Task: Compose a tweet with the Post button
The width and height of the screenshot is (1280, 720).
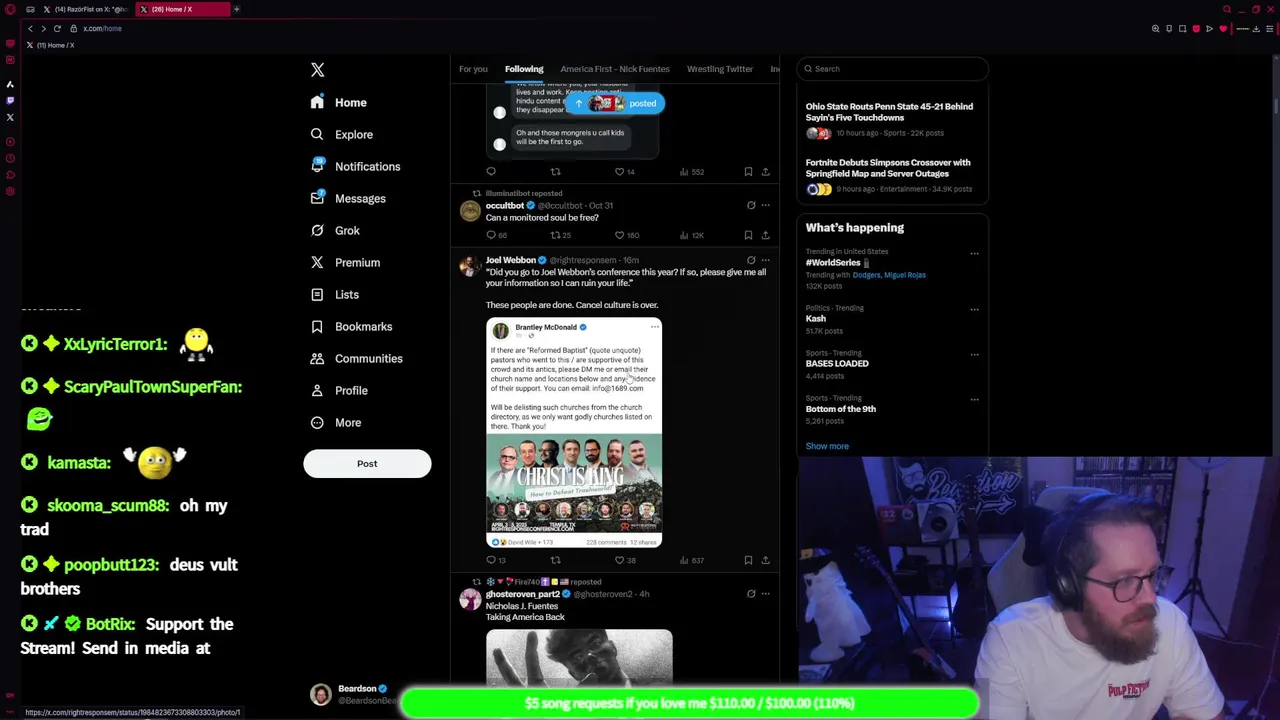Action: point(367,464)
